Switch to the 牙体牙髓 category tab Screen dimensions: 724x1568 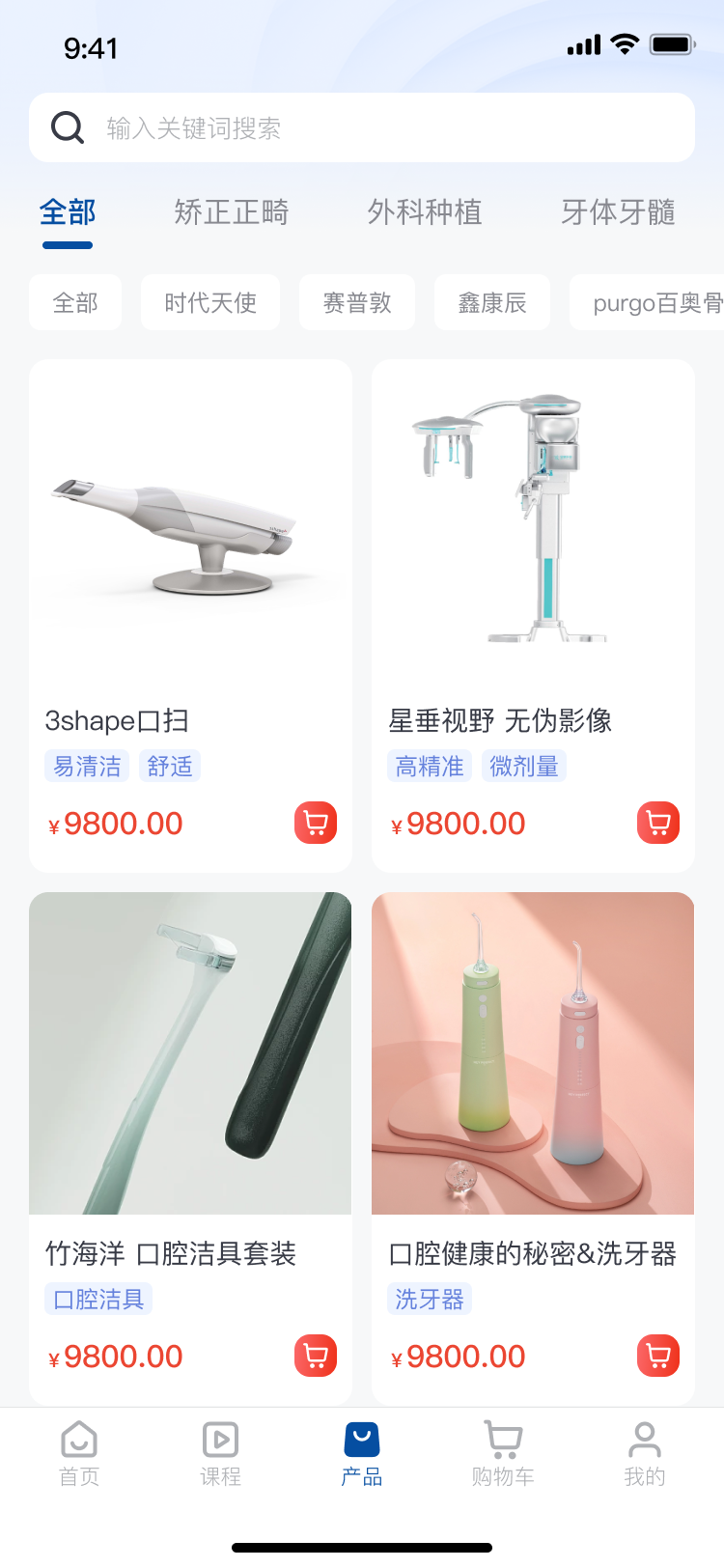click(618, 212)
